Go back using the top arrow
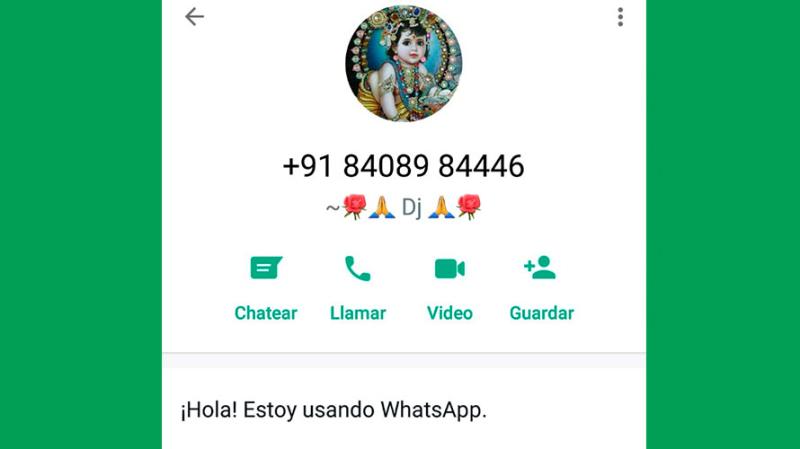Image resolution: width=800 pixels, height=449 pixels. [194, 17]
